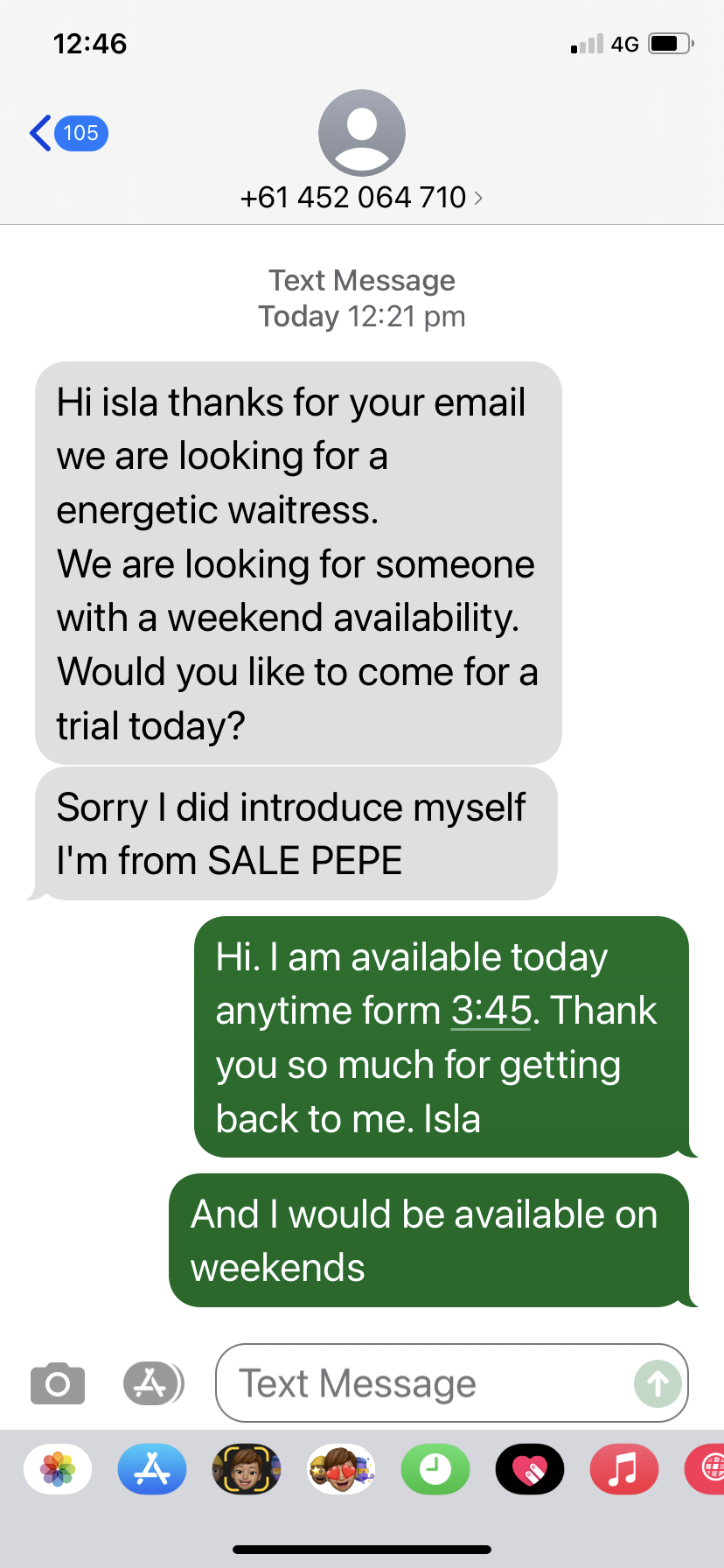Open the App Store iMessage app
This screenshot has height=1568, width=724.
coord(152,1469)
